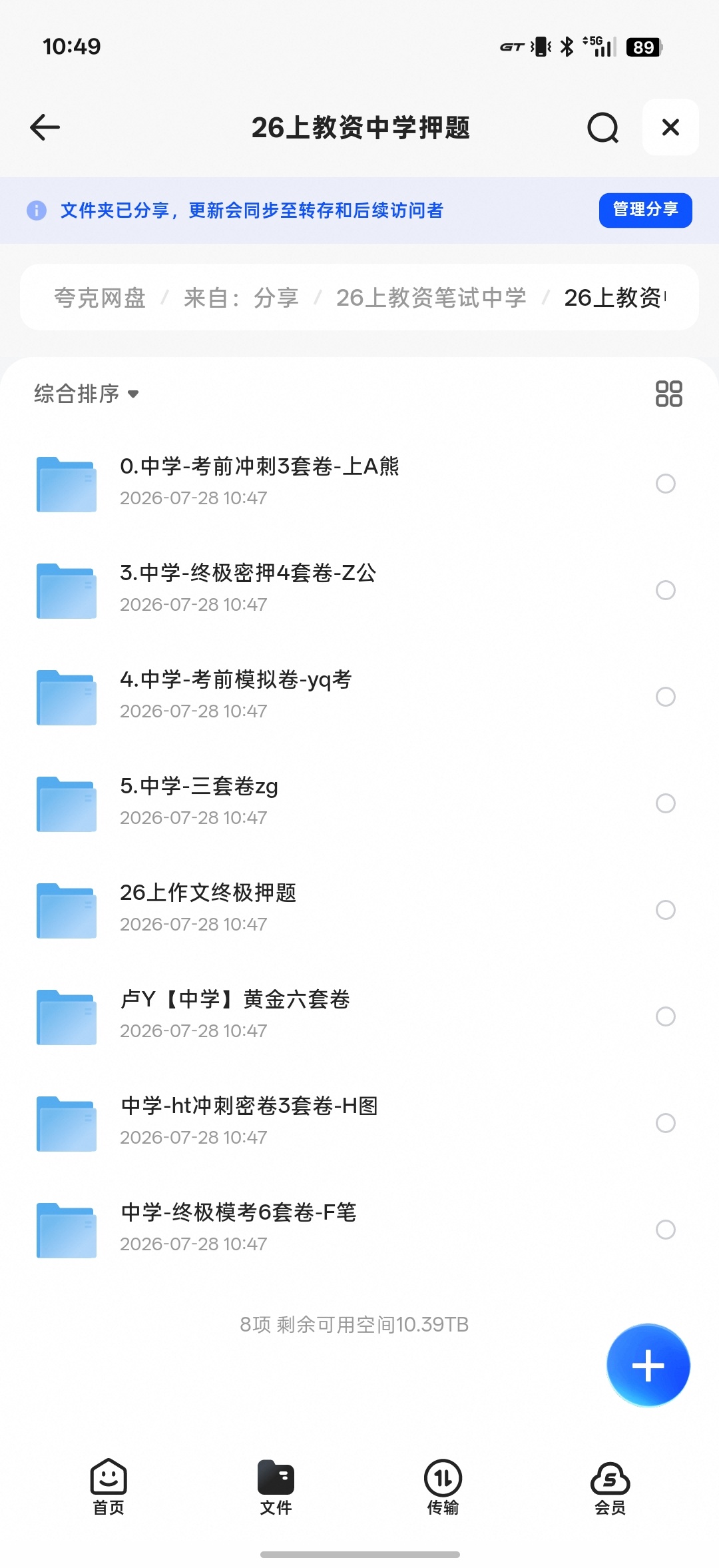
Task: Open folder 5.中学-三套卷zg
Action: tap(359, 803)
